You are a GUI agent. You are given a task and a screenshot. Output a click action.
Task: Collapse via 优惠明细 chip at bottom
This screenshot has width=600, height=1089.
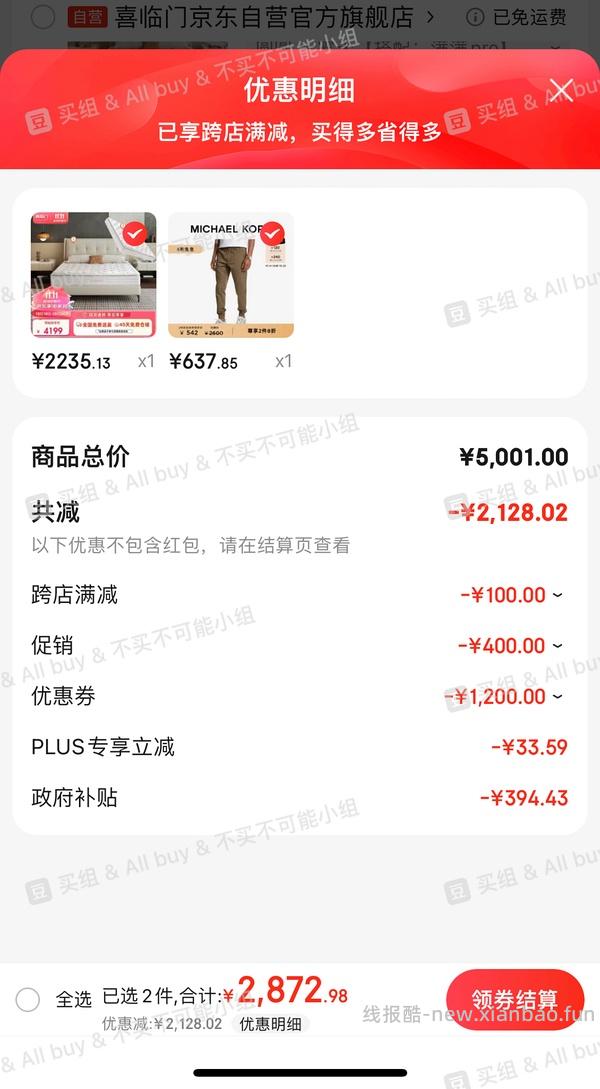(x=270, y=1024)
